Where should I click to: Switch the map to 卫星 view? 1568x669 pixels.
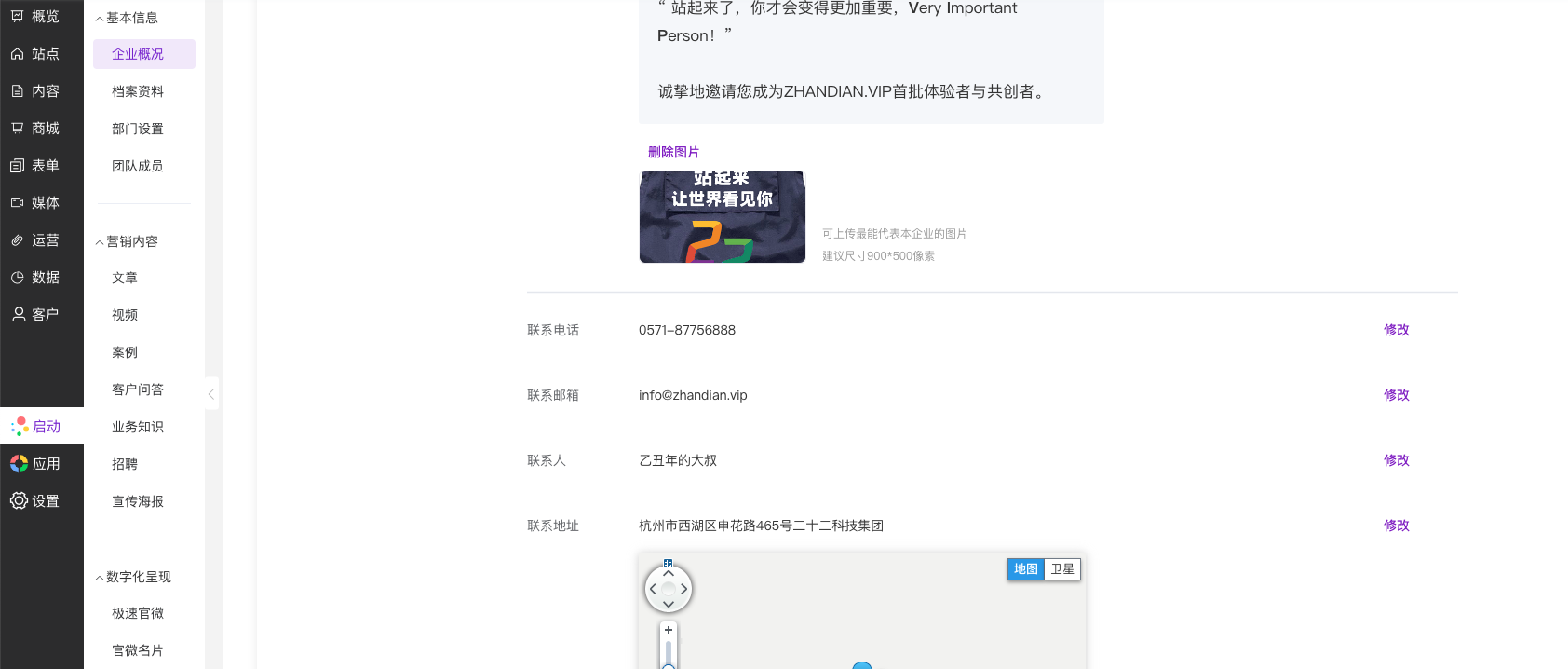pos(1062,569)
